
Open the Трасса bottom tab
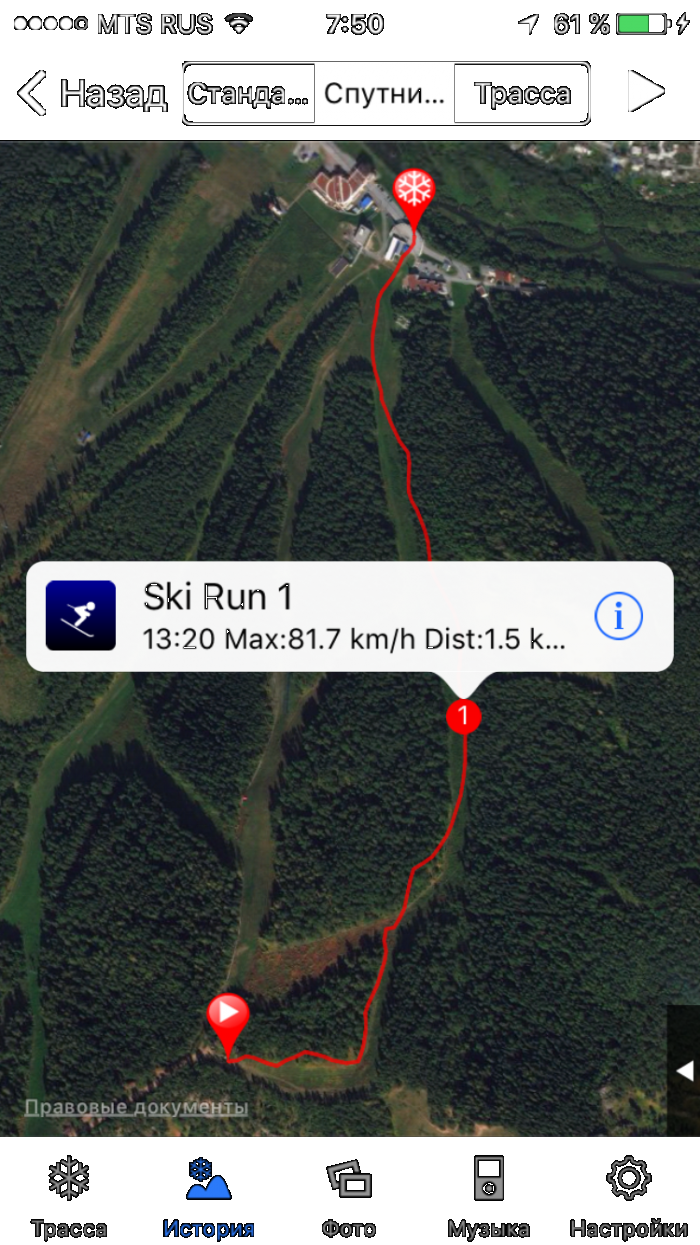tap(69, 1196)
